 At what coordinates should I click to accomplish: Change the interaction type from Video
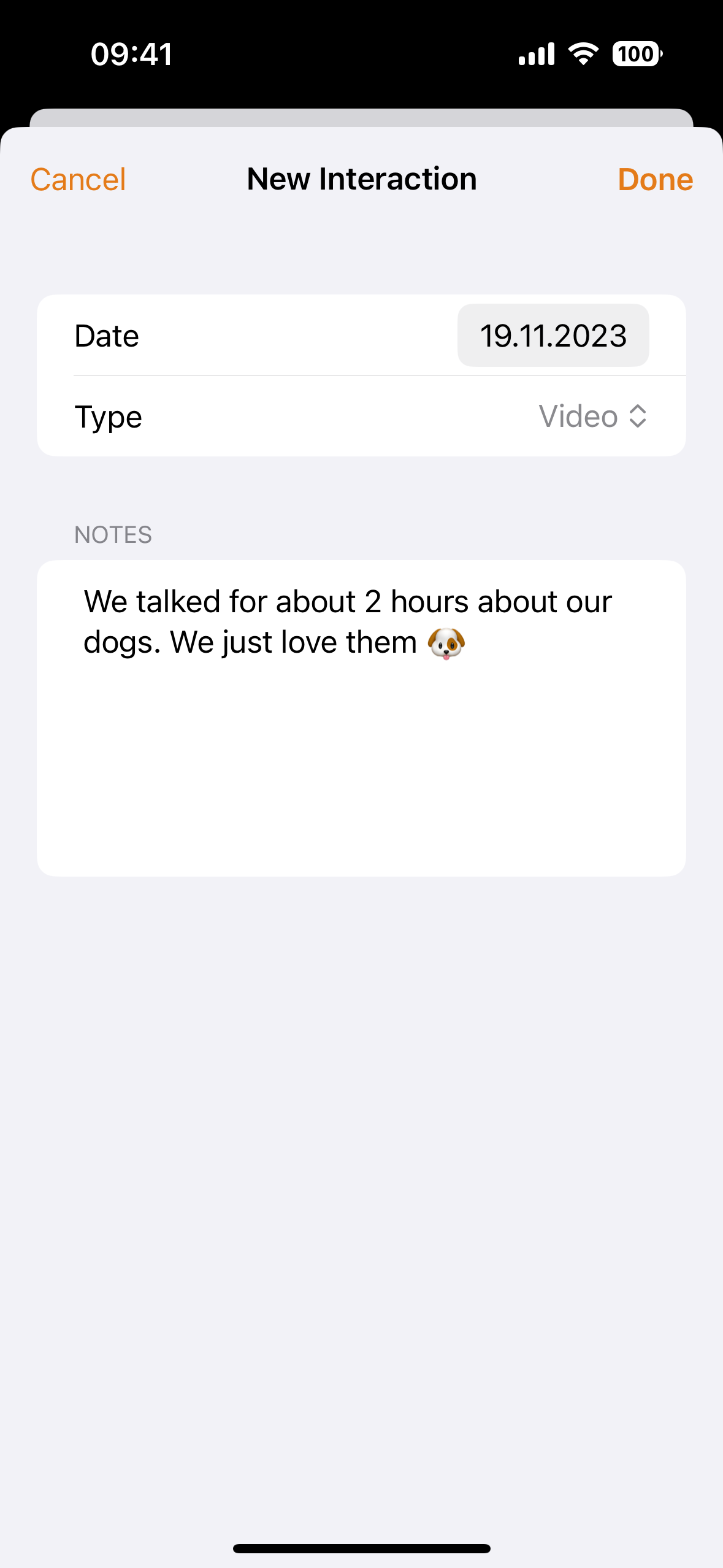pos(592,417)
